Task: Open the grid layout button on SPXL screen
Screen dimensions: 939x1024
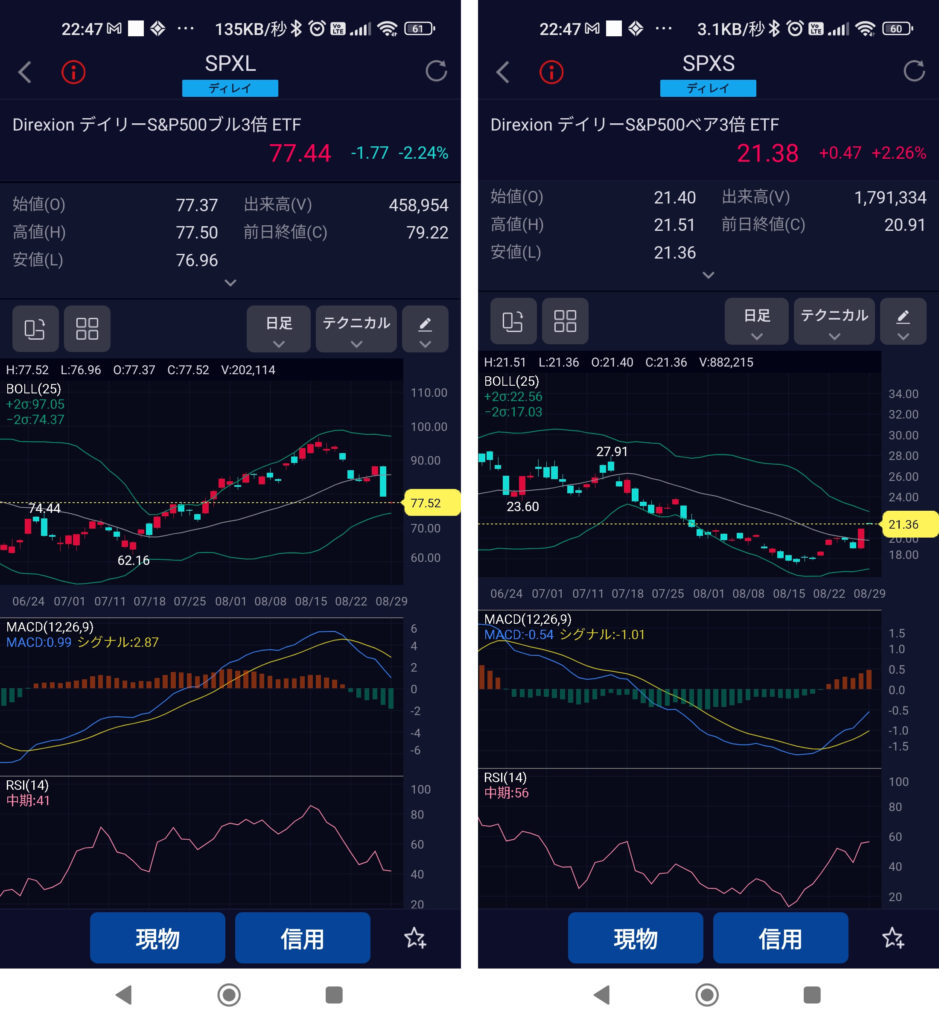Action: coord(87,327)
